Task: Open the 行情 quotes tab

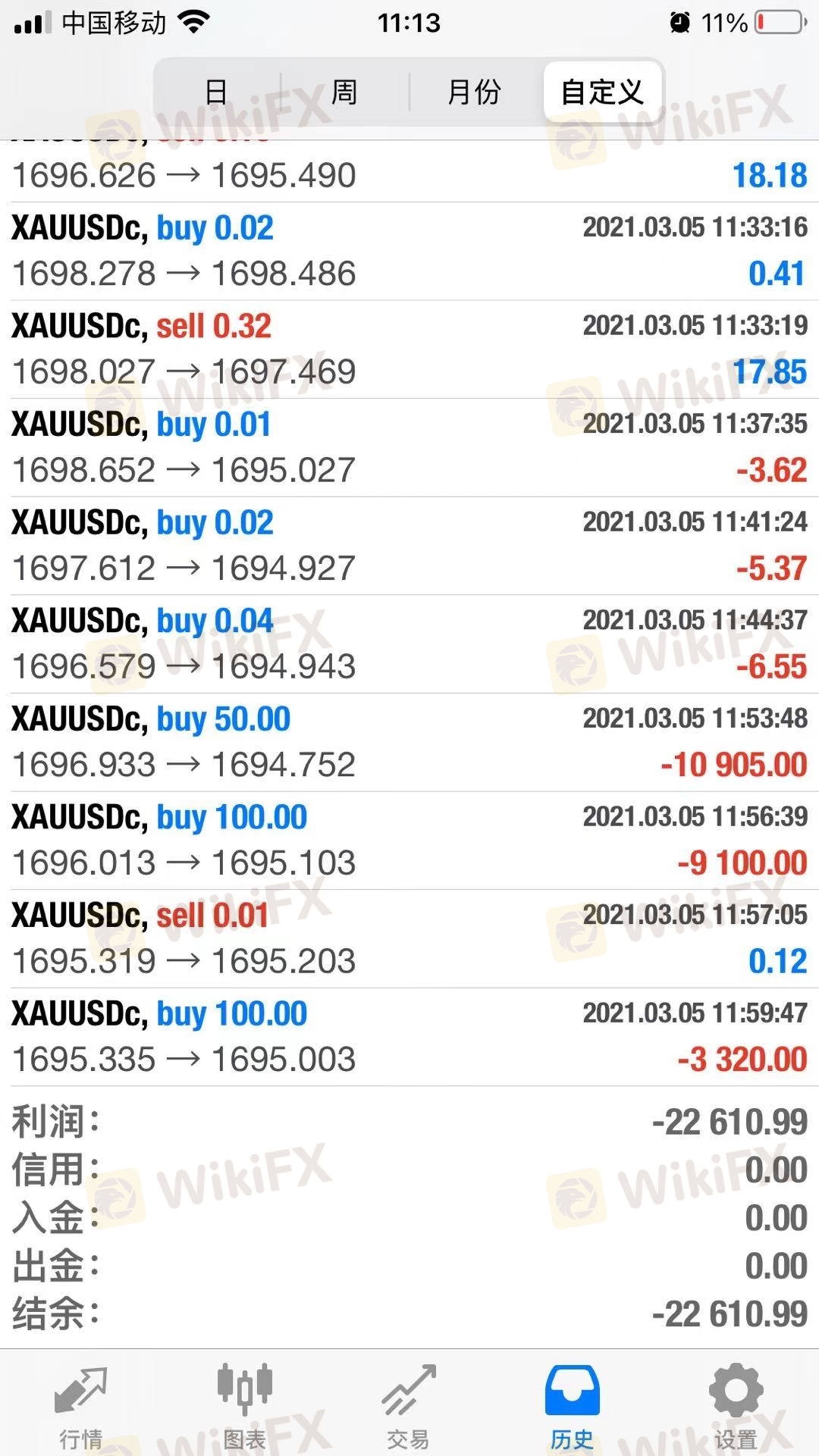Action: tap(81, 1406)
